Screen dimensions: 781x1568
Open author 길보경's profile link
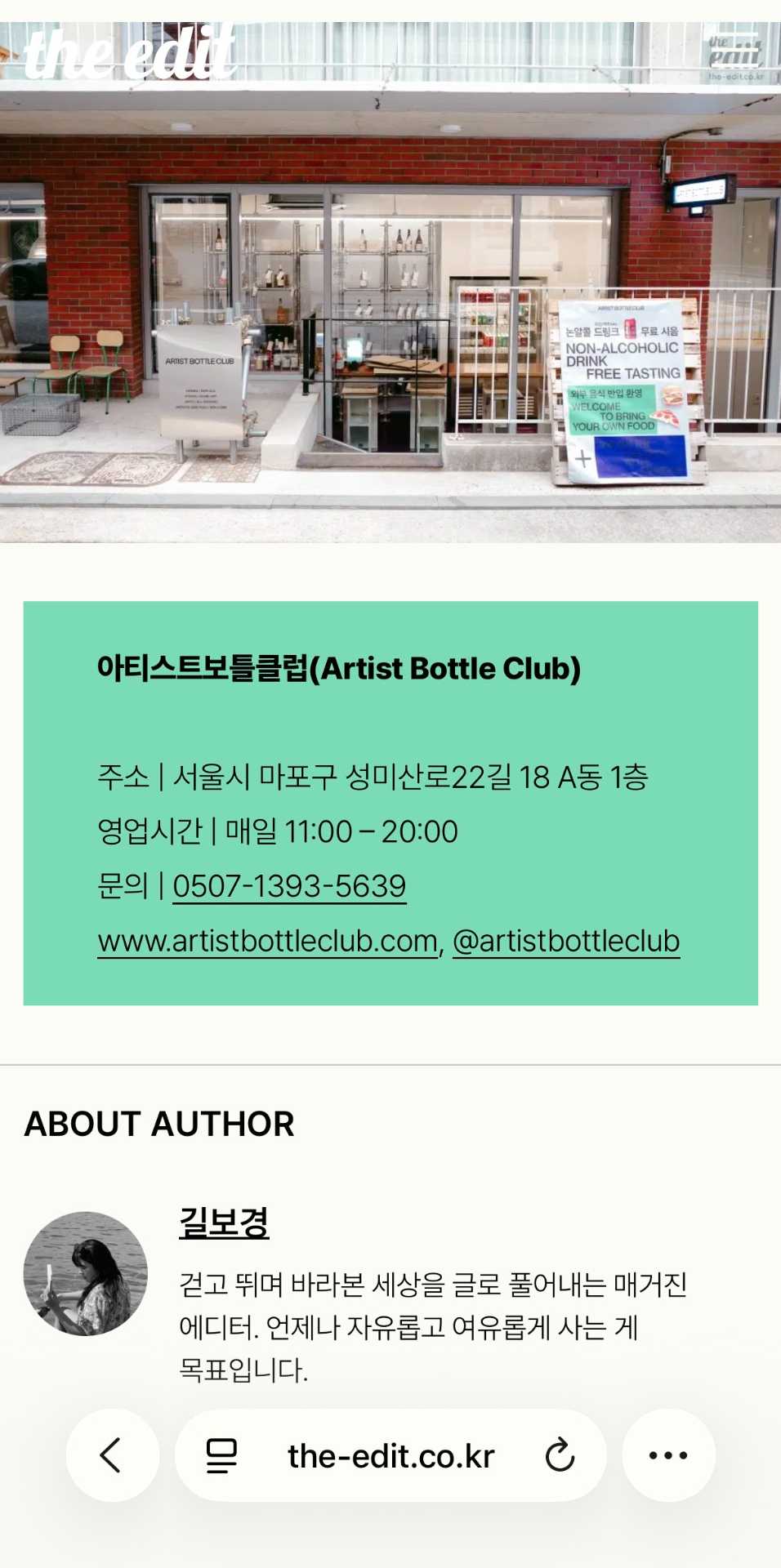click(x=224, y=1223)
